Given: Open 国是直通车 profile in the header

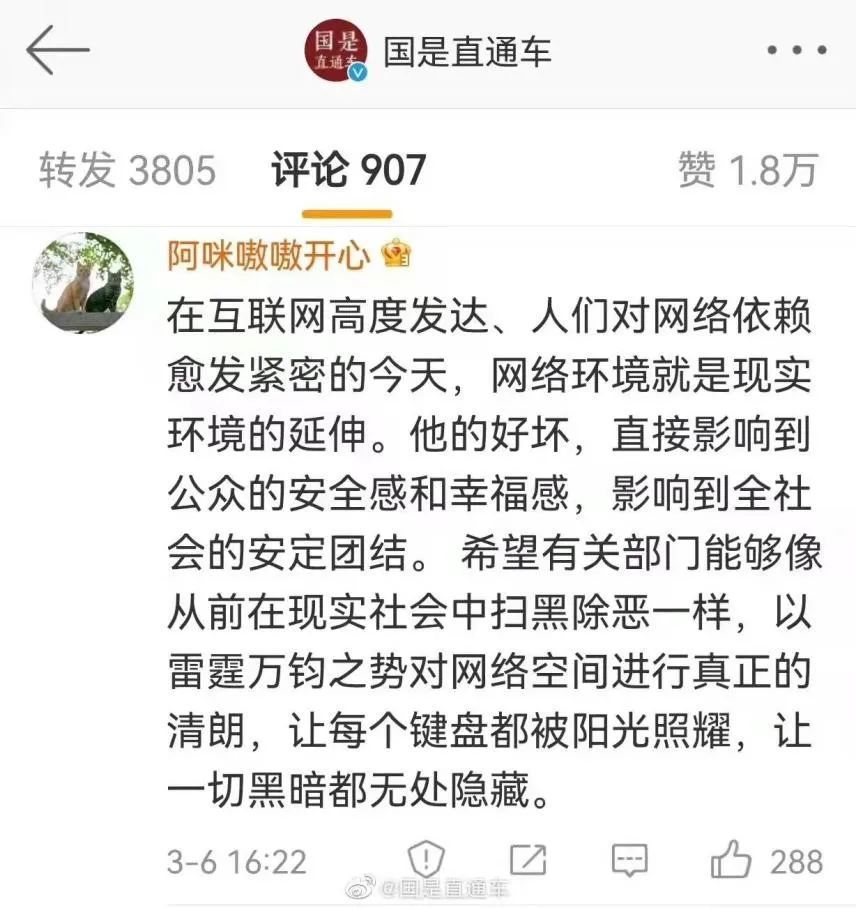Looking at the screenshot, I should pos(466,51).
